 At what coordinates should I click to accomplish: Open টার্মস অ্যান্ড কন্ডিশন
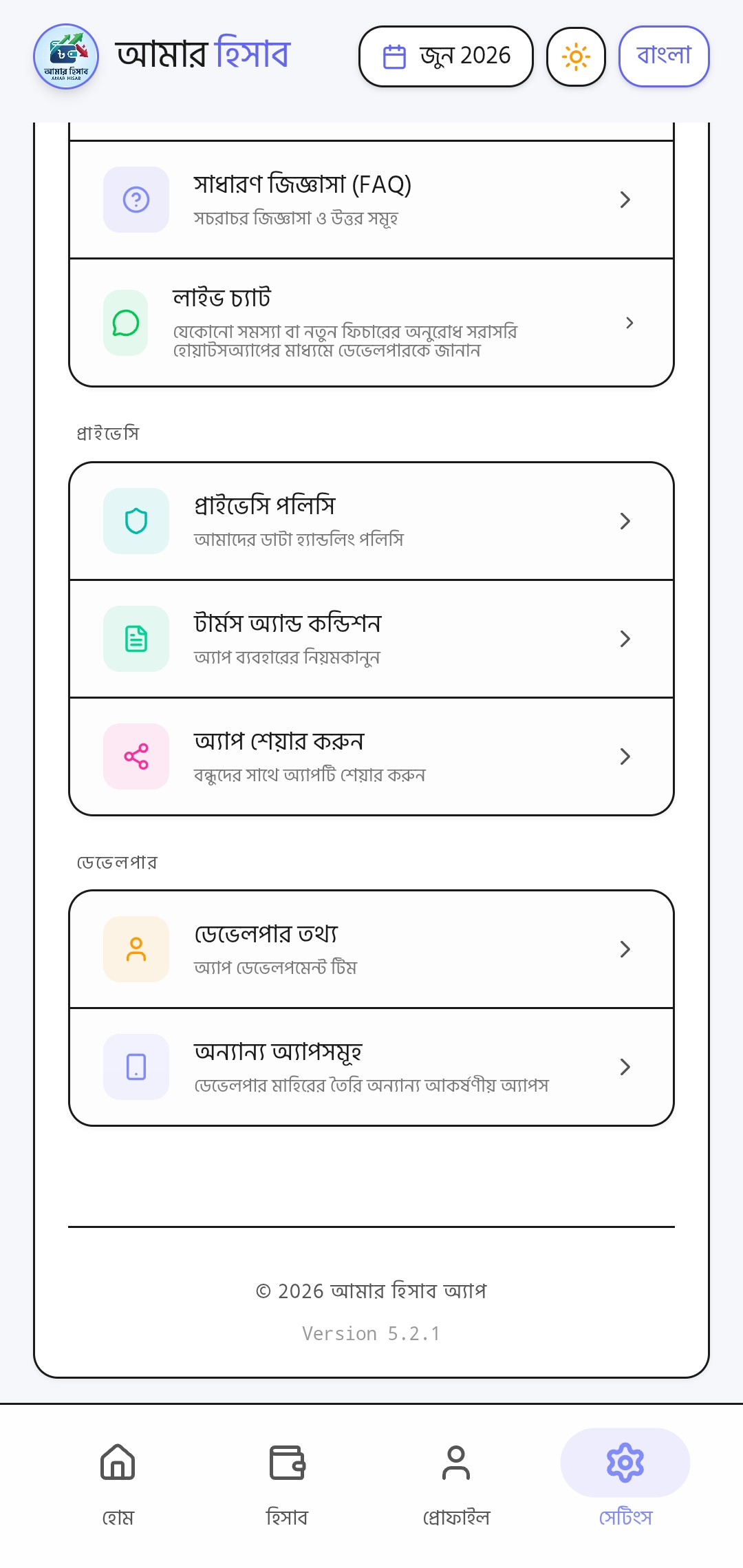371,639
